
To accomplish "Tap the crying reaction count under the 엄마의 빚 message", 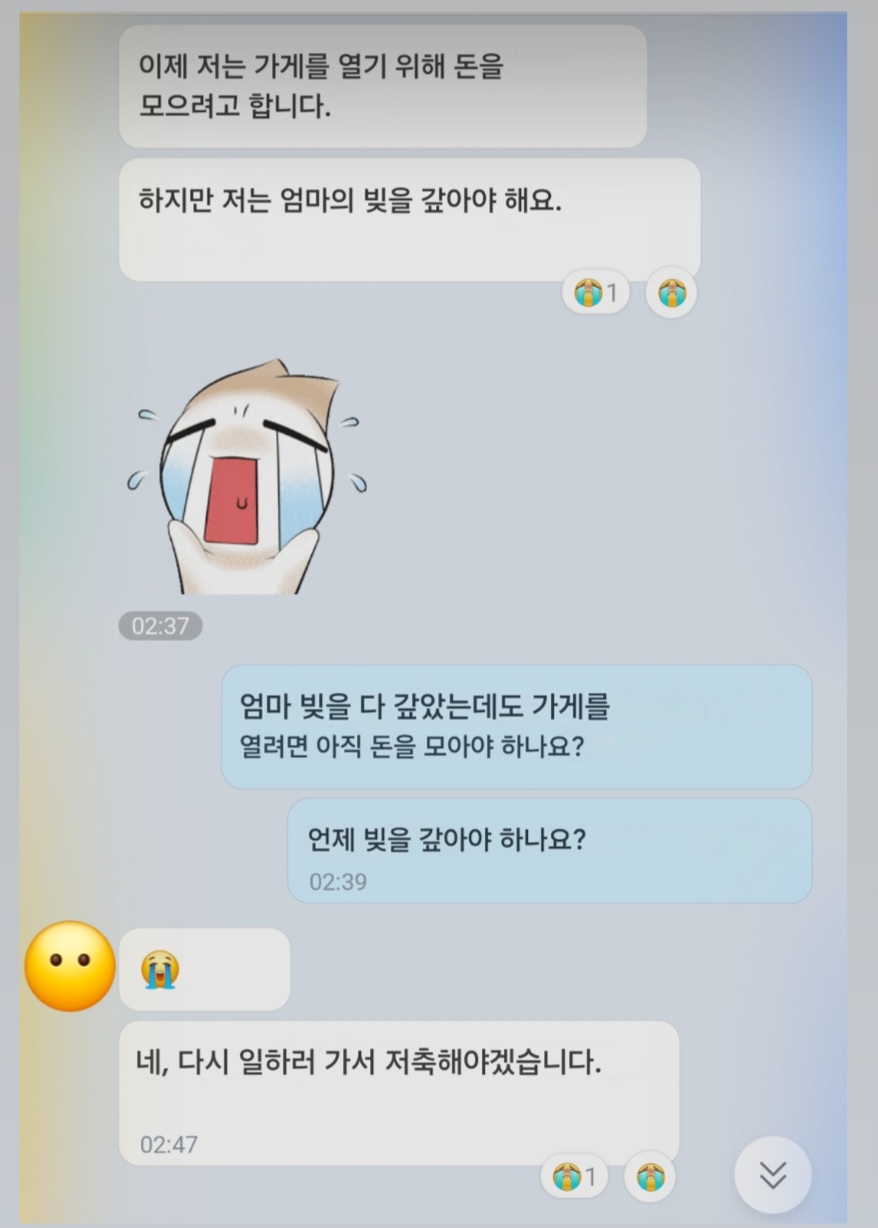I will (596, 294).
